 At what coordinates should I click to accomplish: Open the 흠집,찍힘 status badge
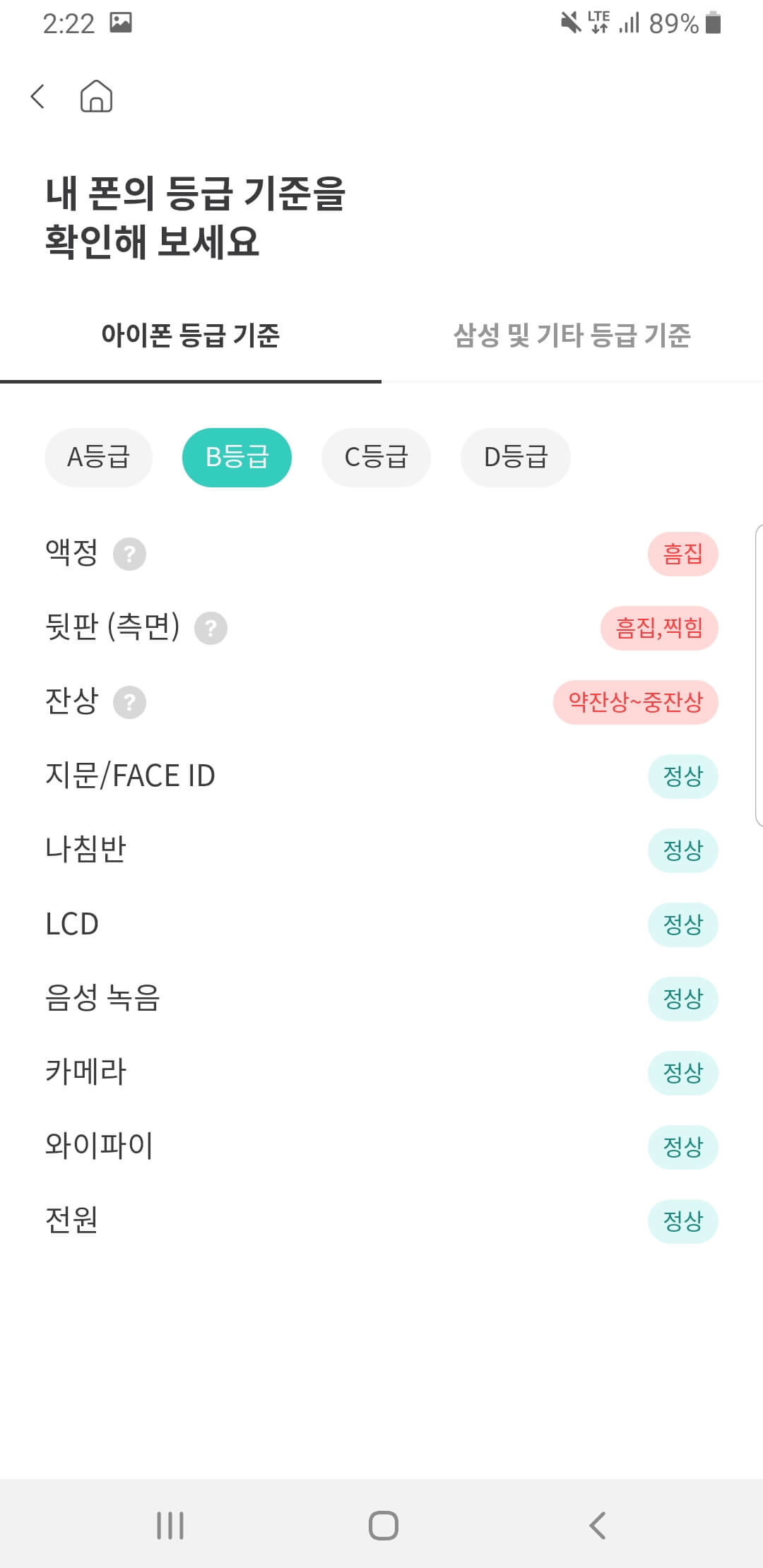pos(661,628)
